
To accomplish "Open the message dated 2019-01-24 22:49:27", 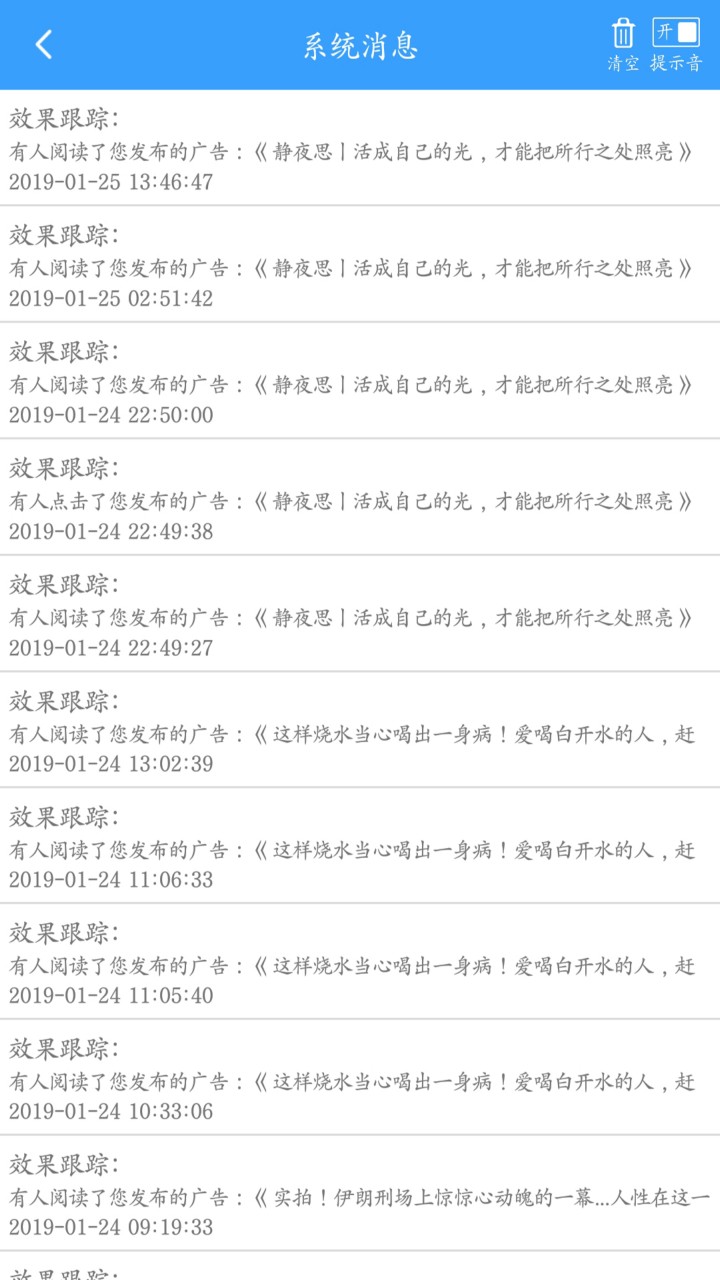I will pyautogui.click(x=360, y=614).
